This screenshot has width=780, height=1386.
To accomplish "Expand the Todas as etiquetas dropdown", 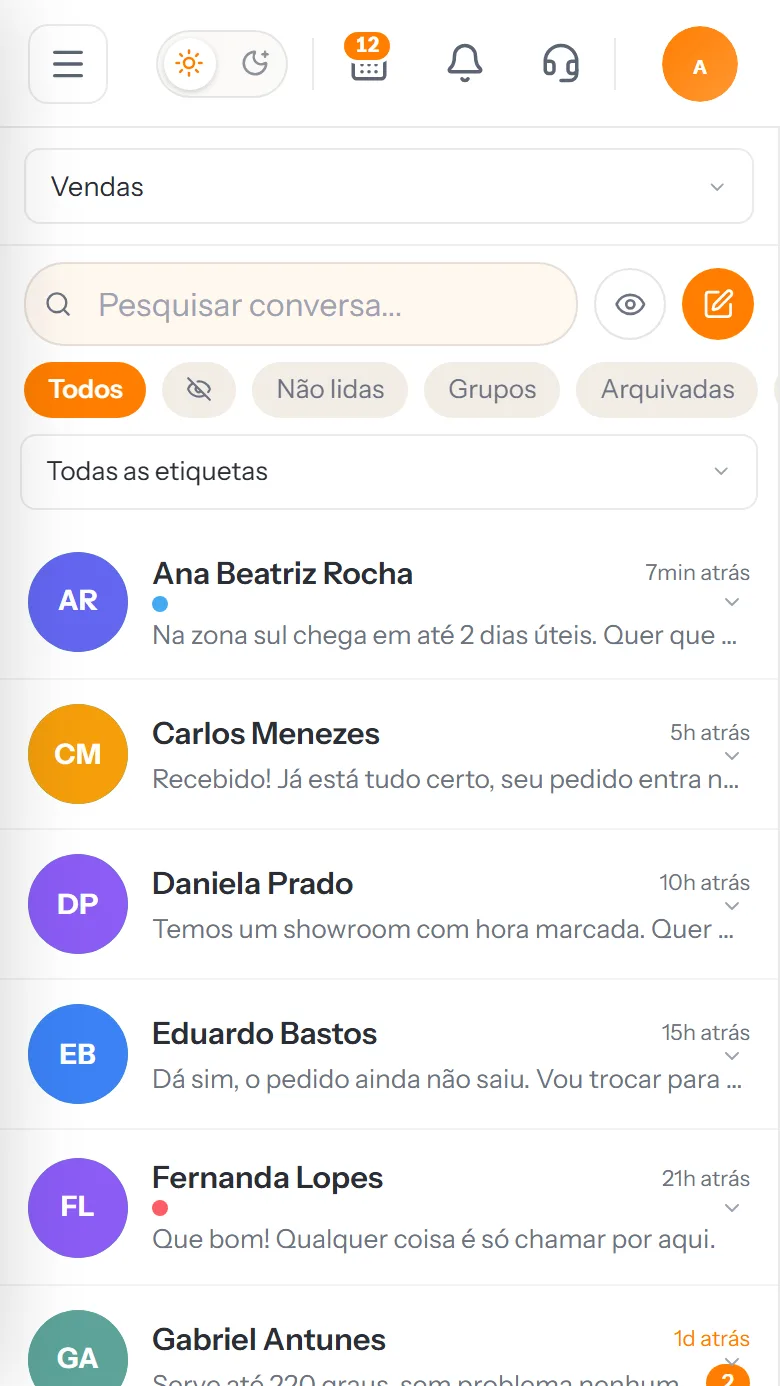I will [389, 472].
